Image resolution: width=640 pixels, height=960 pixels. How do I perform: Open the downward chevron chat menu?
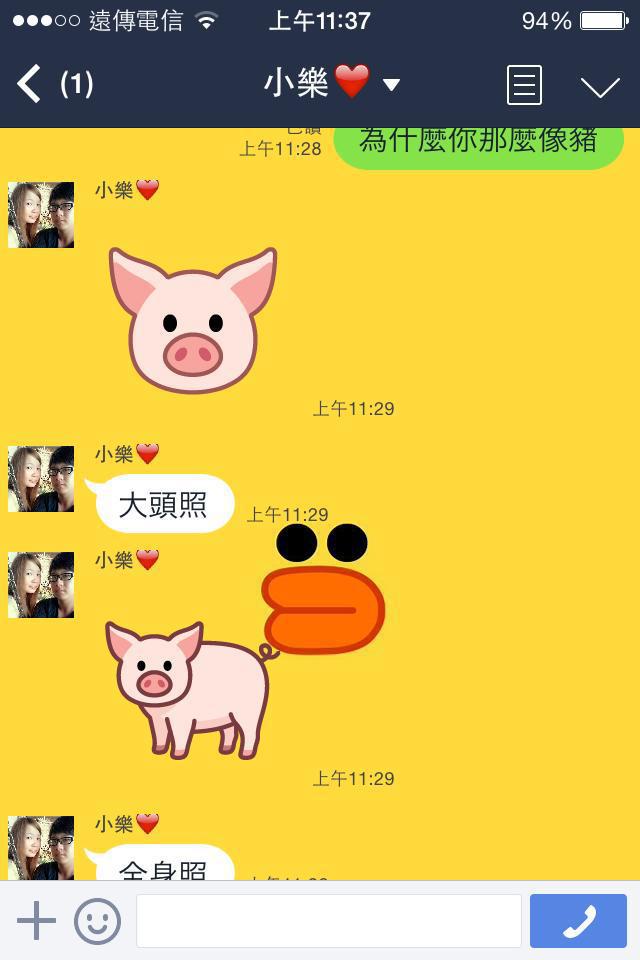[x=600, y=87]
